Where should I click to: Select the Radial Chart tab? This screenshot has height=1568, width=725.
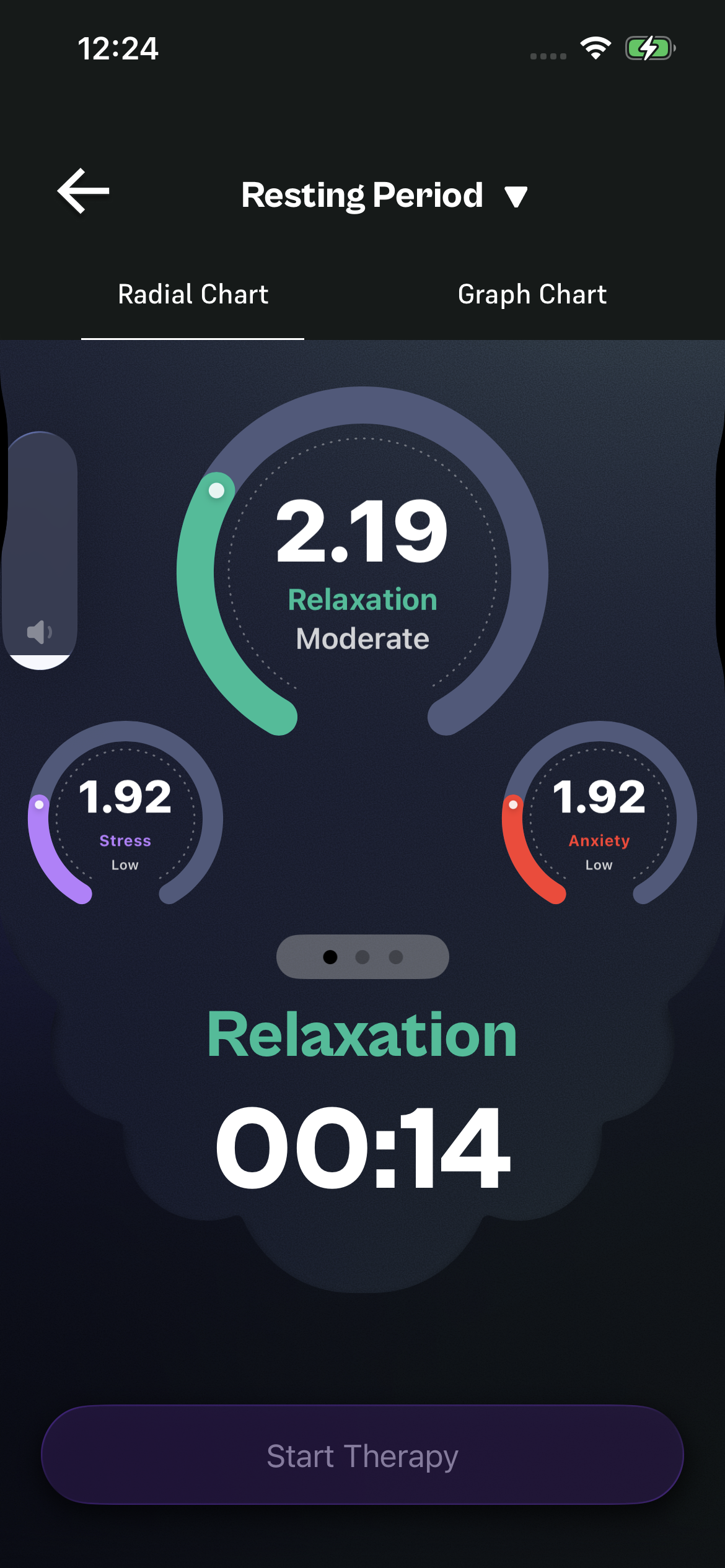(x=193, y=295)
